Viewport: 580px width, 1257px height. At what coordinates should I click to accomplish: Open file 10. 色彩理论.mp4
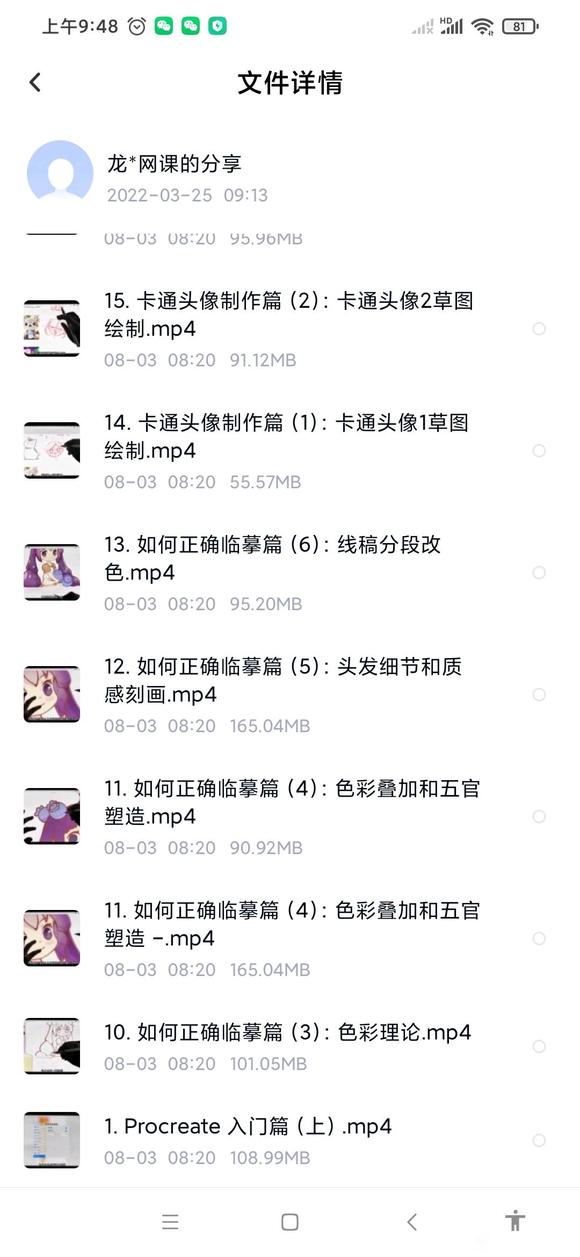tap(290, 1047)
